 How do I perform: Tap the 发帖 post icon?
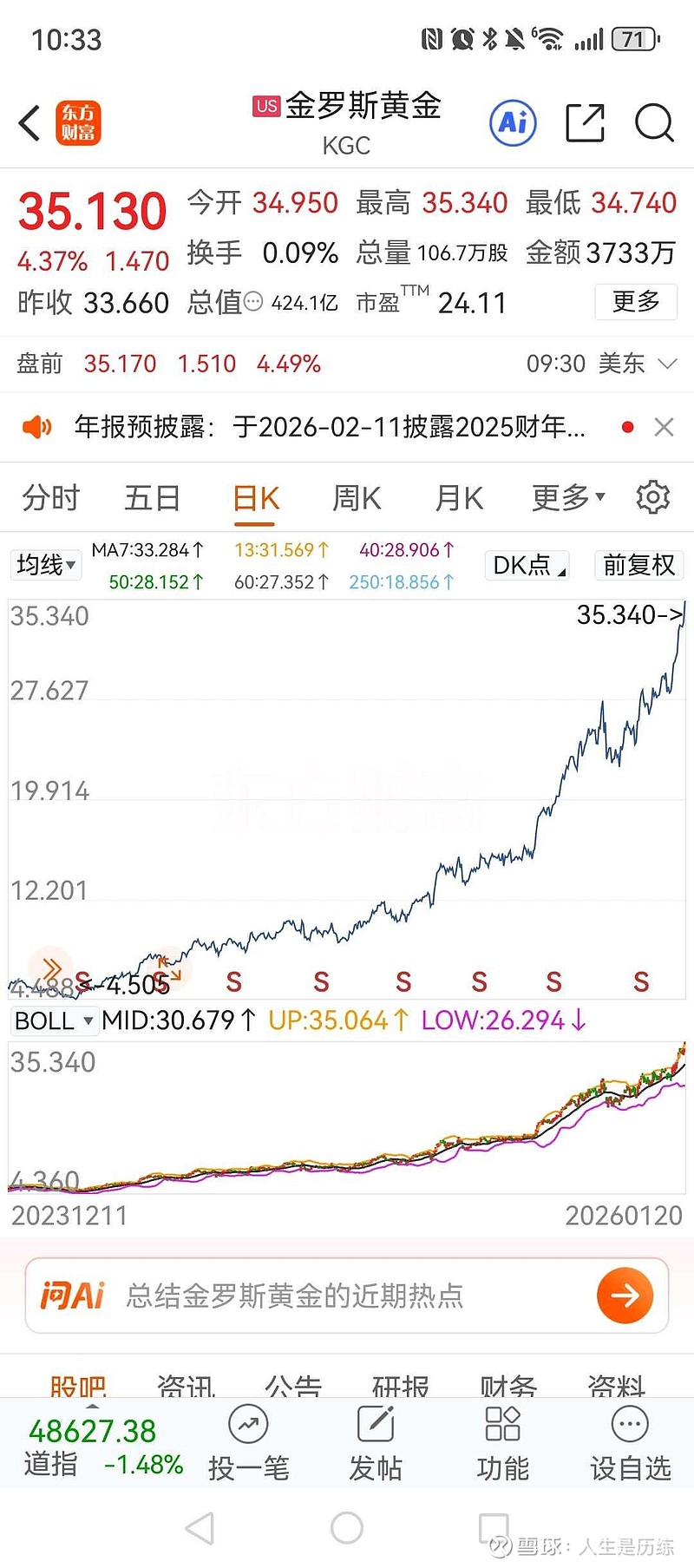[x=375, y=1440]
